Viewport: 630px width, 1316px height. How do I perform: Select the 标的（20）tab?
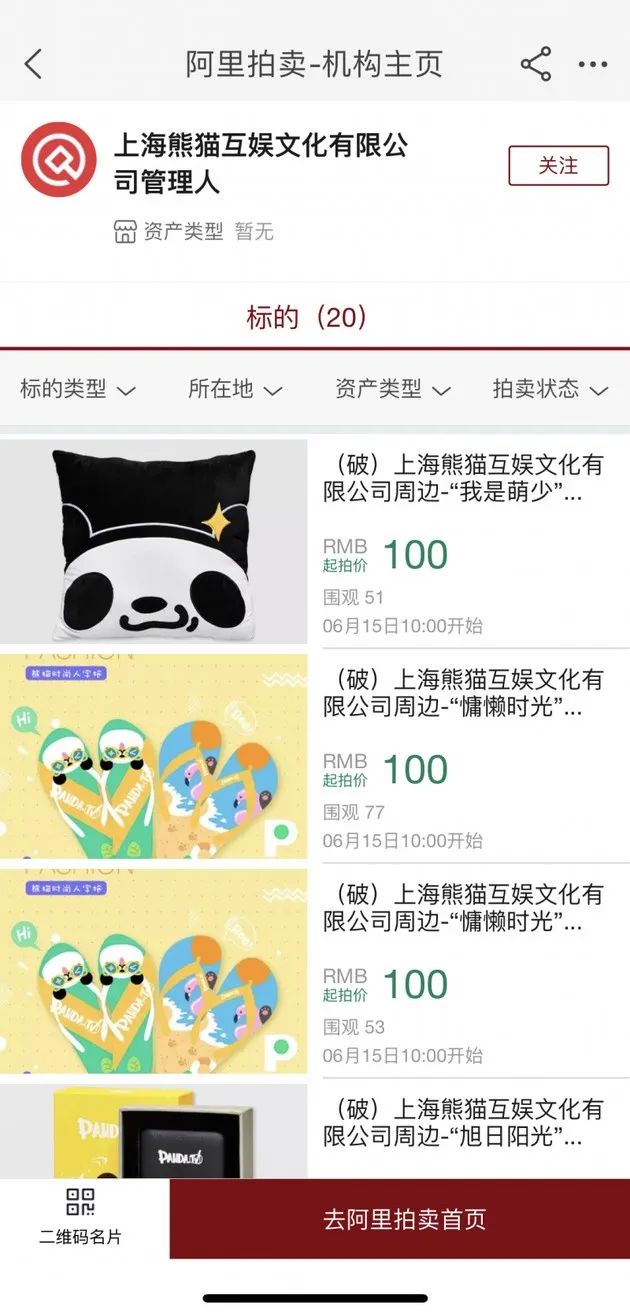[307, 318]
